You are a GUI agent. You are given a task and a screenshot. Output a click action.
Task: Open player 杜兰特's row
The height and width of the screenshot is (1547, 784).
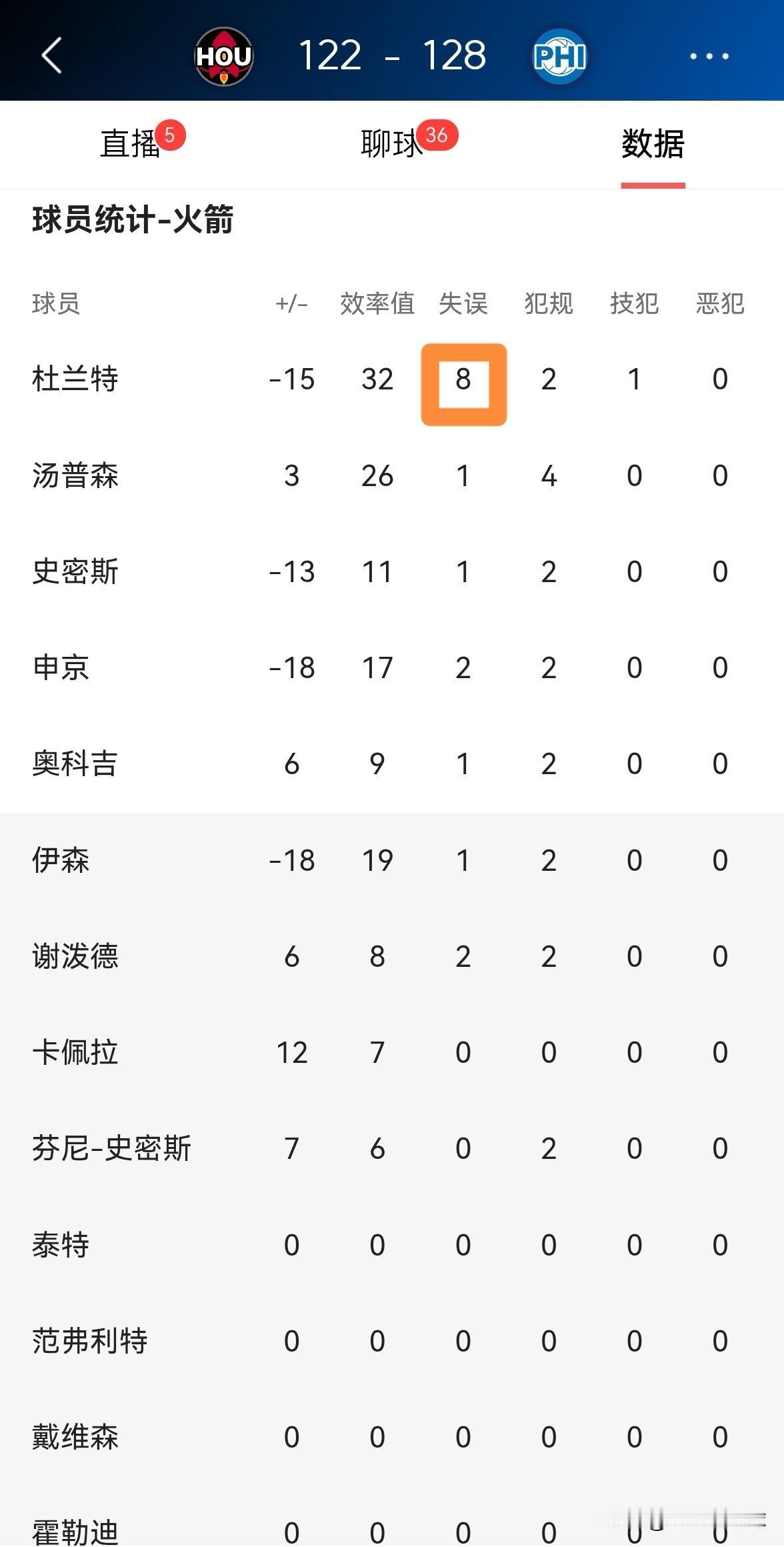coord(392,379)
